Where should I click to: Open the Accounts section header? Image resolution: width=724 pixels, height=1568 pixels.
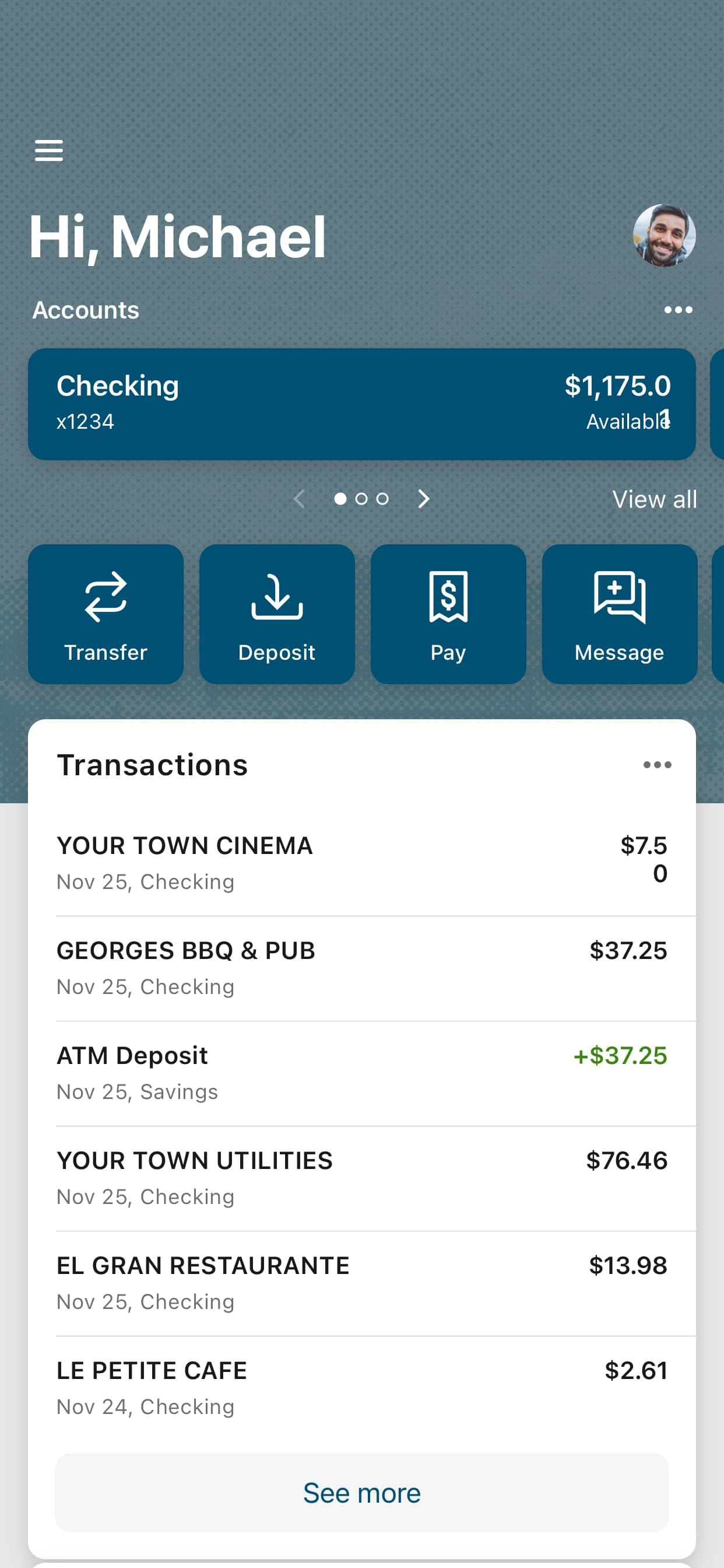coord(85,310)
